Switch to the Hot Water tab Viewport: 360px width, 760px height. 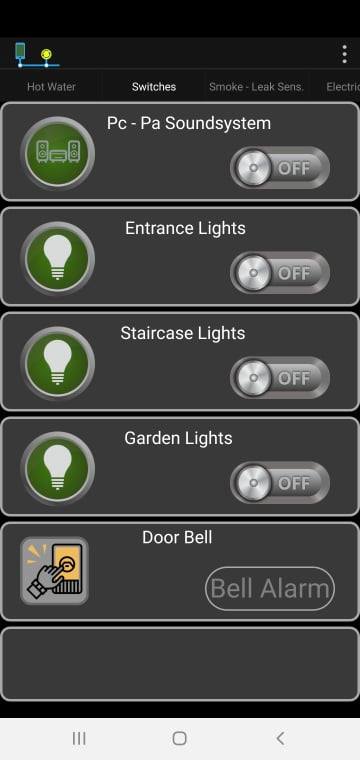click(51, 87)
